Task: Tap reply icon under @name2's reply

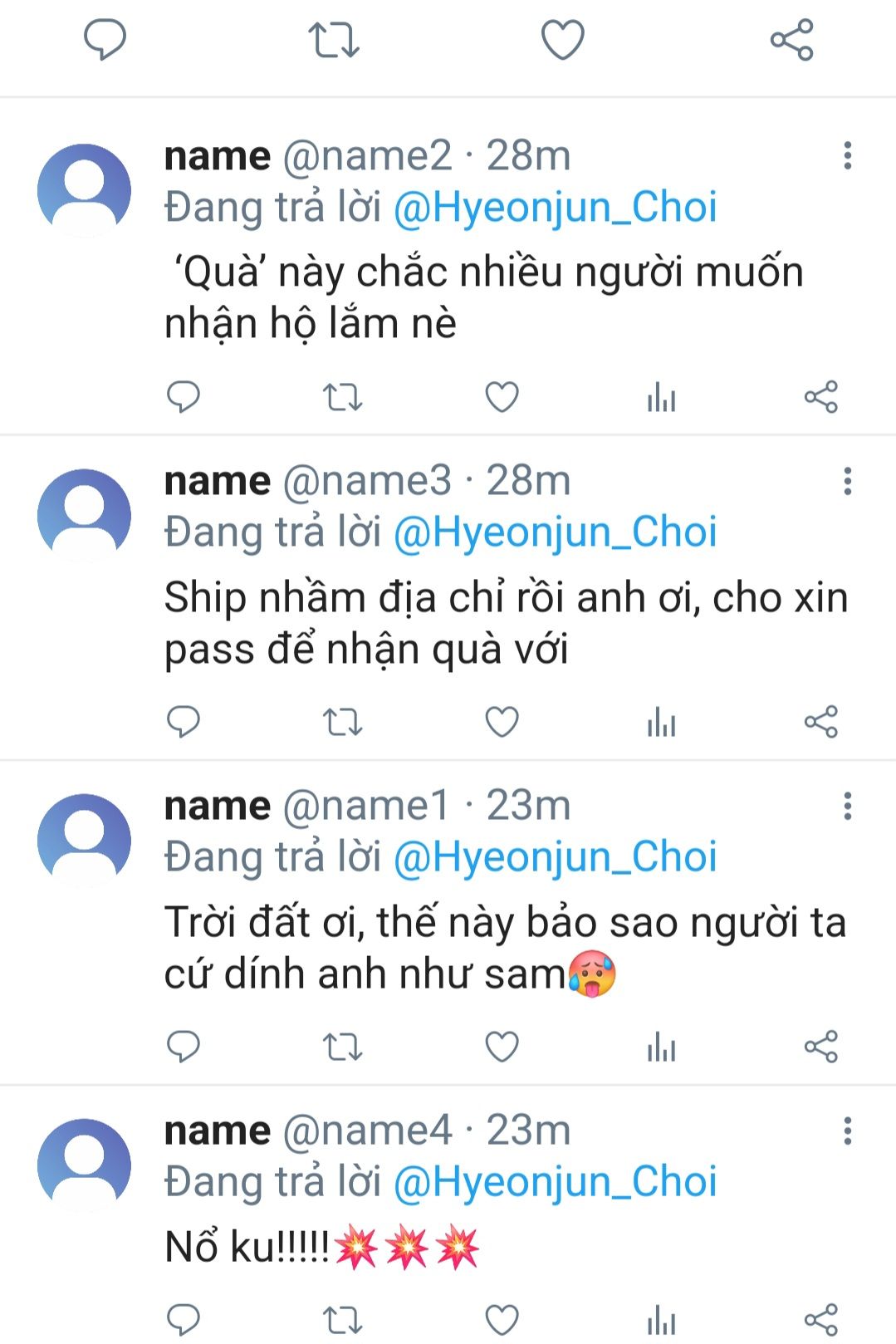Action: 184,397
